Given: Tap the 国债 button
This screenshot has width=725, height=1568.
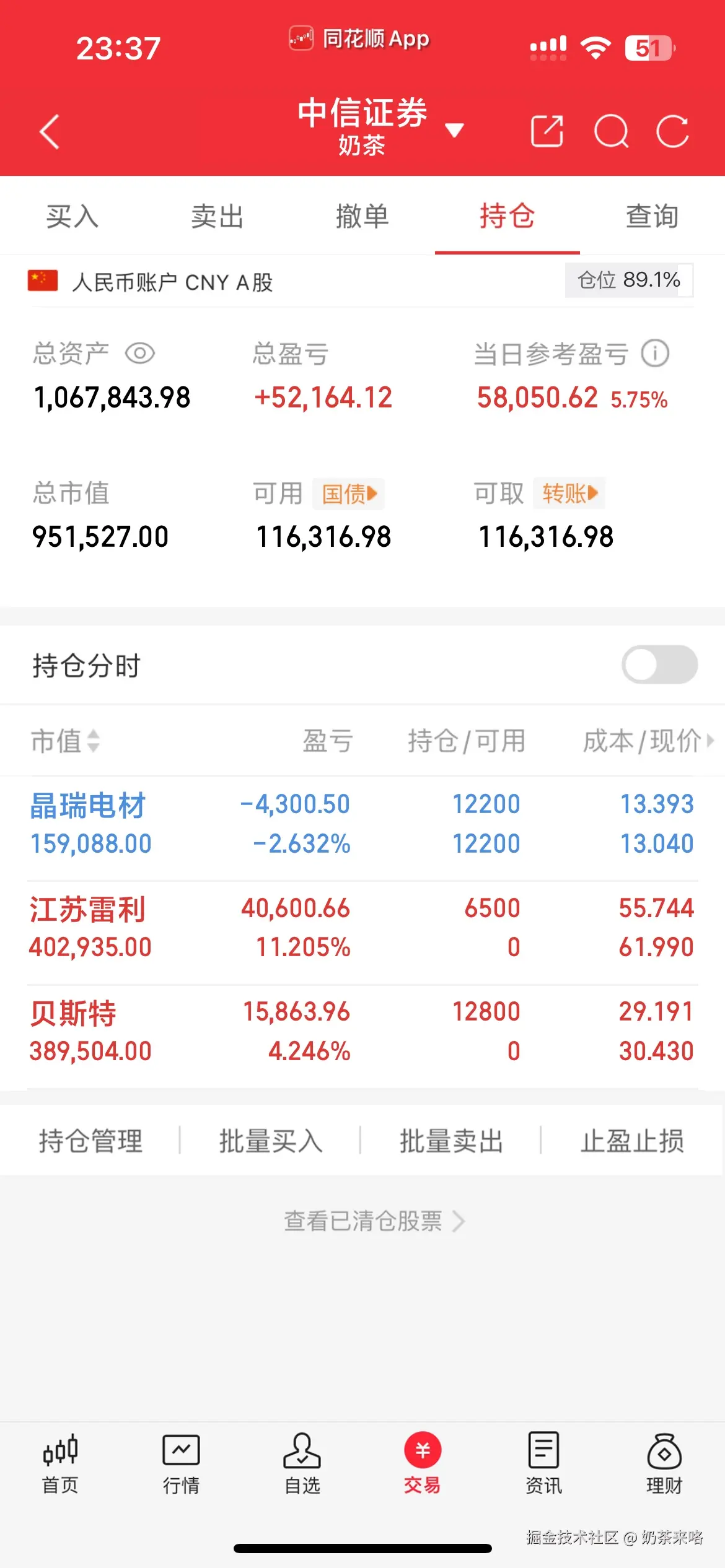Looking at the screenshot, I should click(x=348, y=494).
